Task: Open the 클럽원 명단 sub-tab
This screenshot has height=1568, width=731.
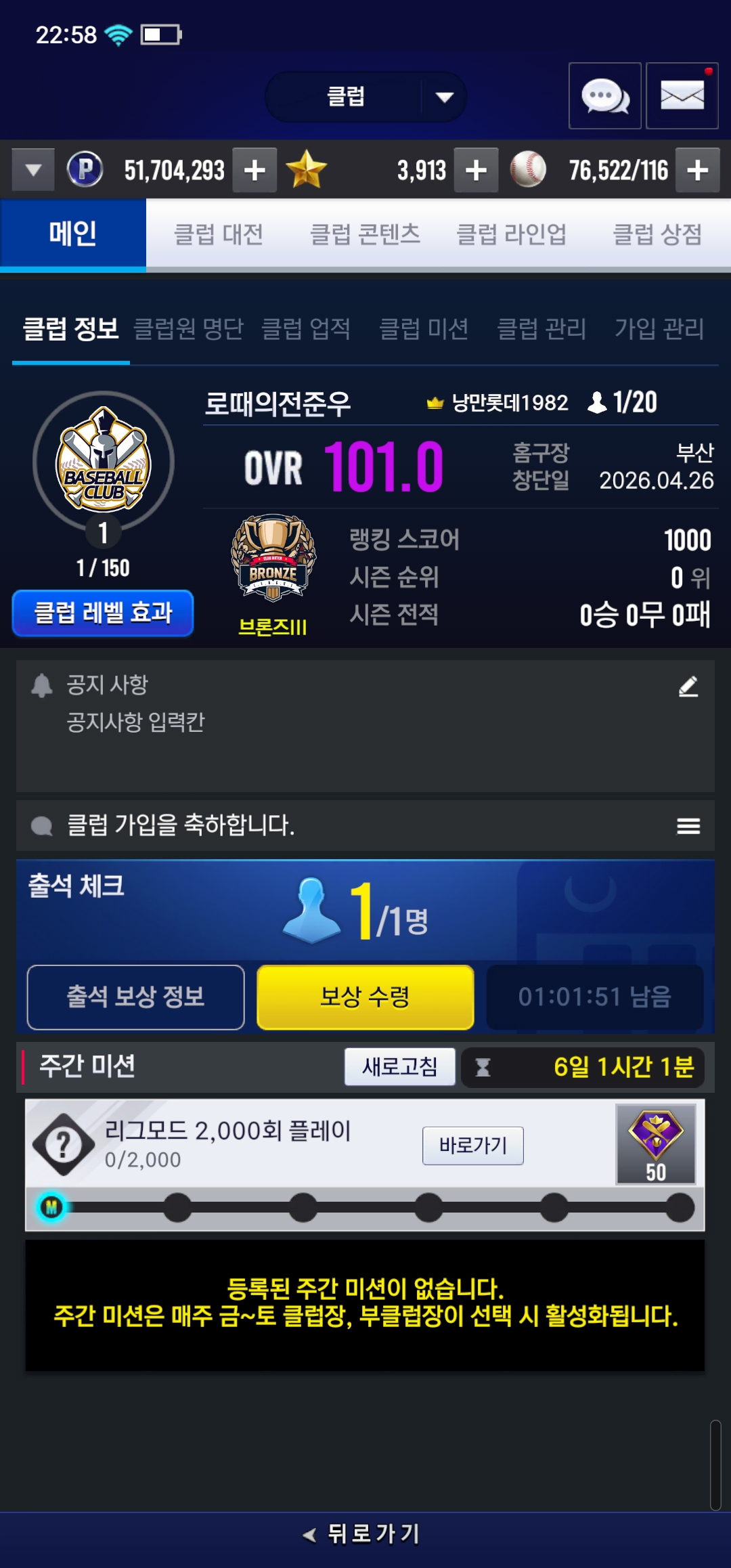Action: click(x=188, y=329)
